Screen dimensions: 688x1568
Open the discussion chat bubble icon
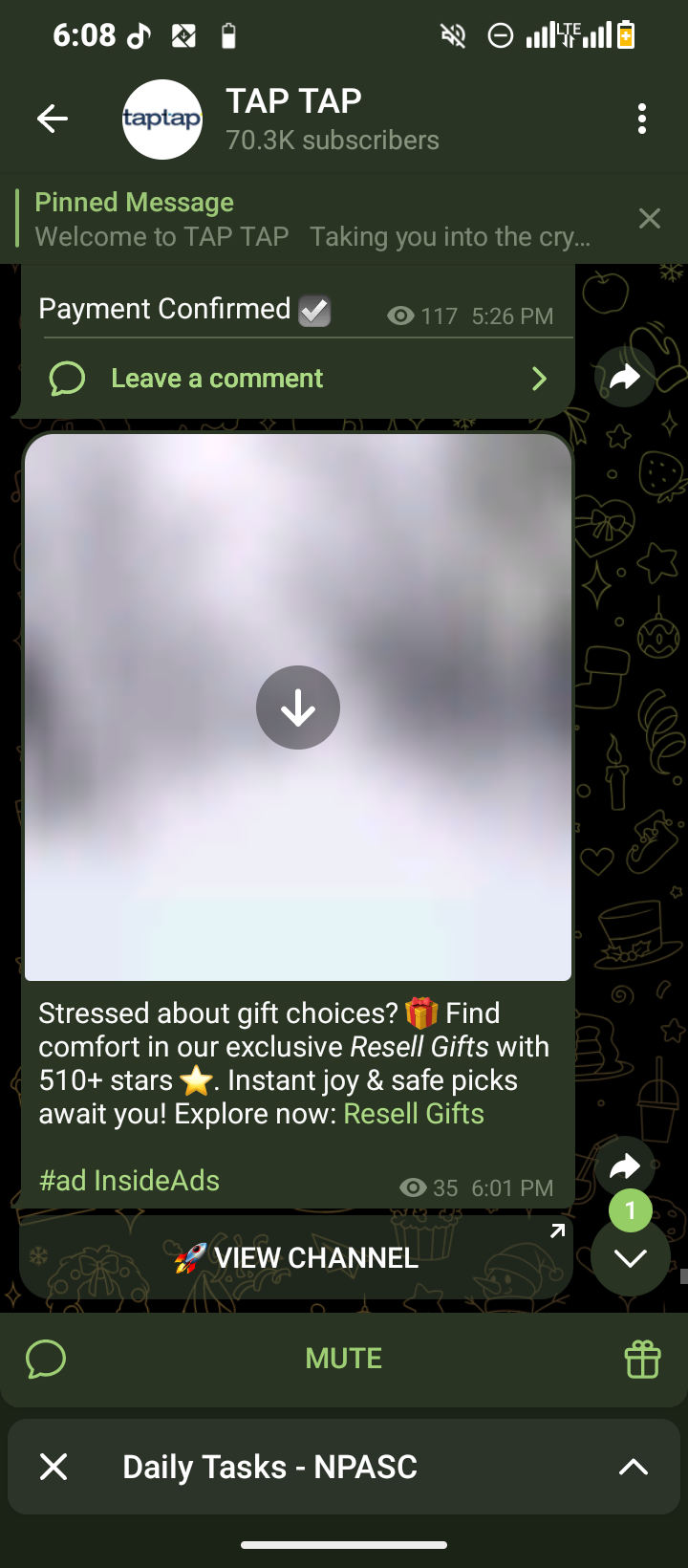(46, 1359)
